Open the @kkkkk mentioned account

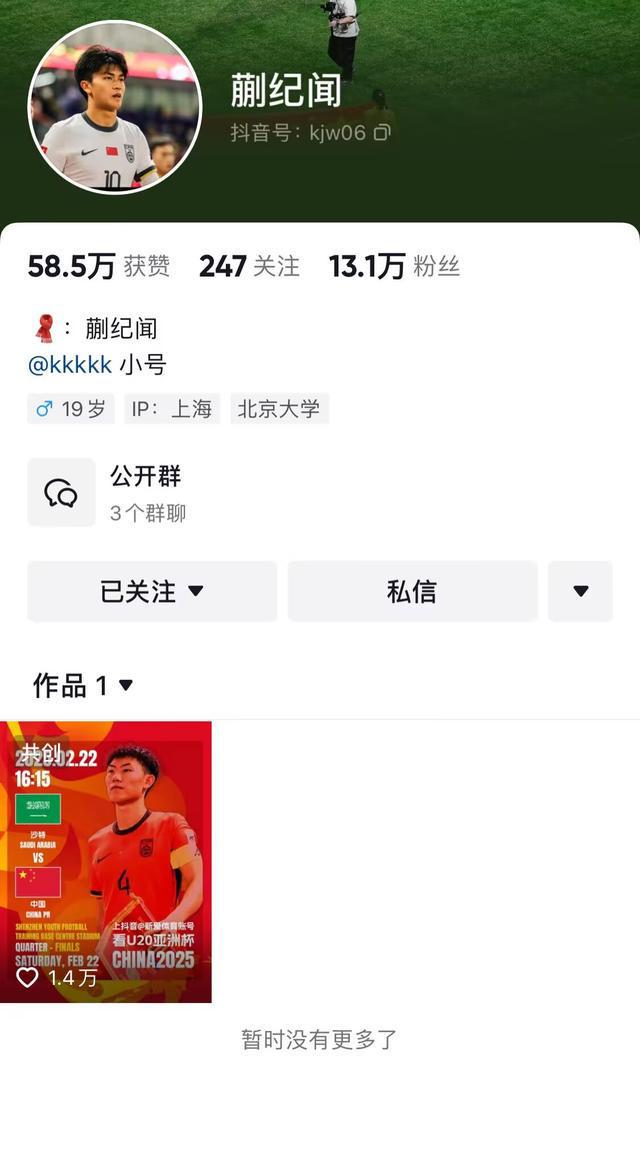[70, 364]
